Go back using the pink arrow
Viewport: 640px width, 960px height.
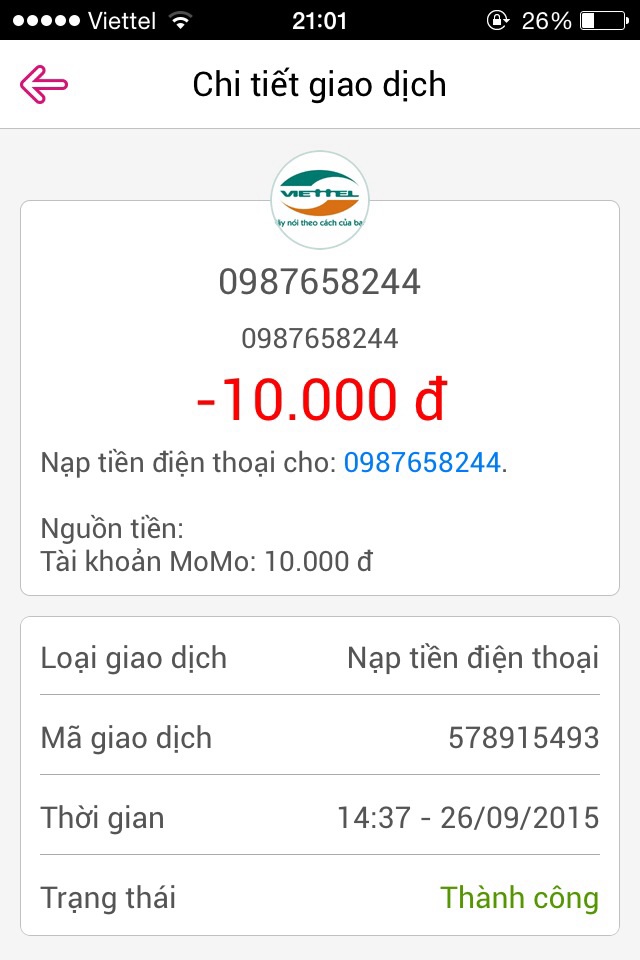pyautogui.click(x=44, y=84)
